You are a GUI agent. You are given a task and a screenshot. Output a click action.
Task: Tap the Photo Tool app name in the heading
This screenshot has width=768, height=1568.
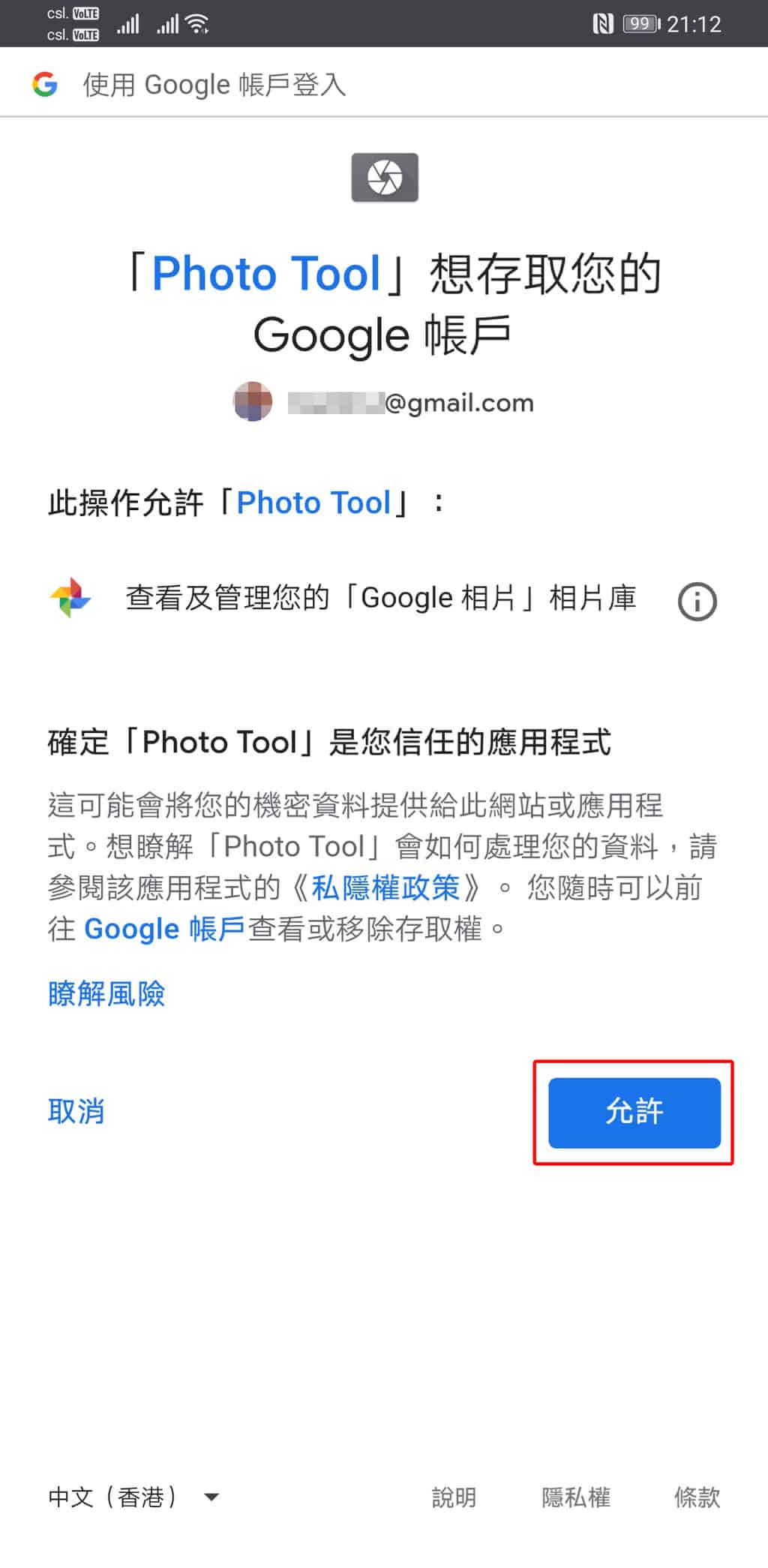(266, 273)
